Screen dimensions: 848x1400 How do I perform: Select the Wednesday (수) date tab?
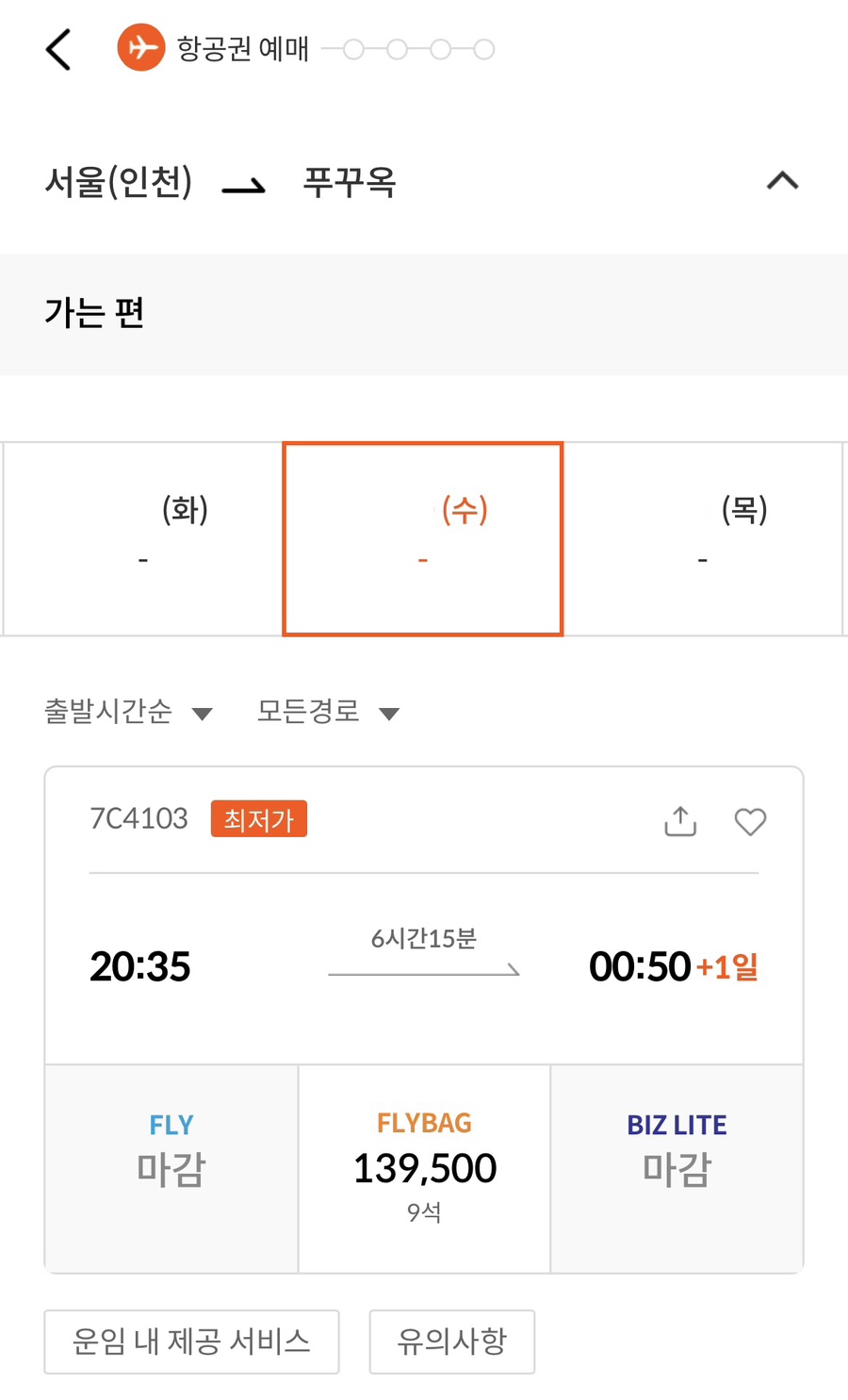tap(423, 538)
